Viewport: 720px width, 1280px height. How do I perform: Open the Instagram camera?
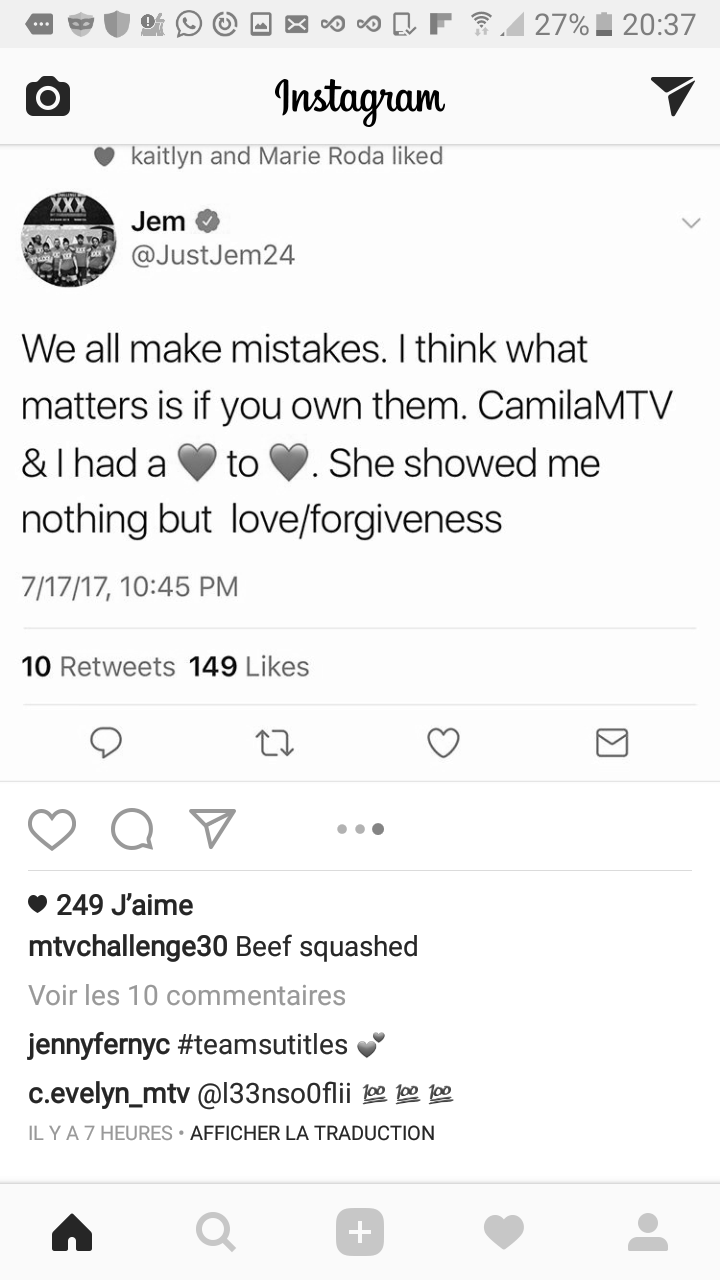47,97
